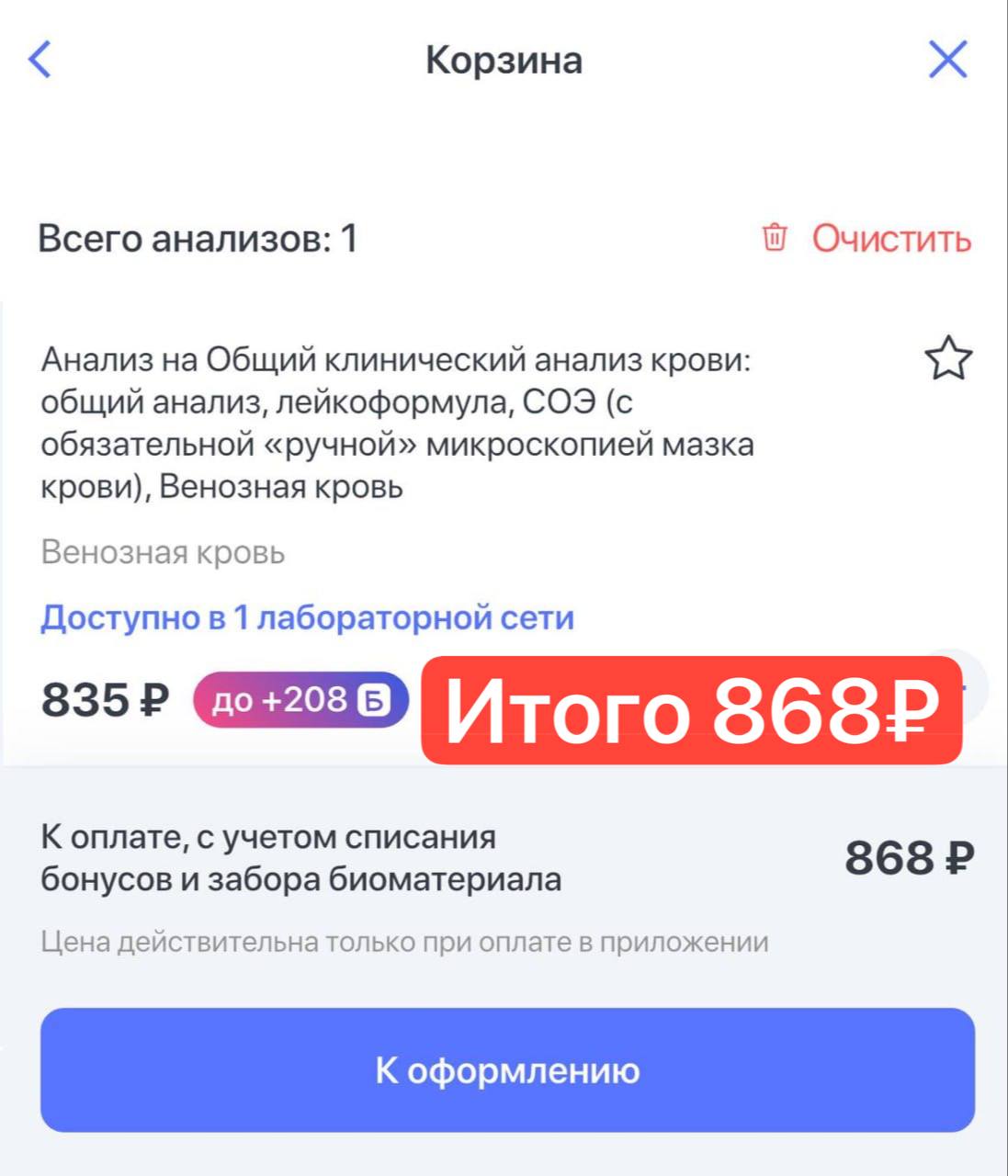The image size is (1008, 1176).
Task: Tap the до +208 bonus badge
Action: [x=300, y=701]
